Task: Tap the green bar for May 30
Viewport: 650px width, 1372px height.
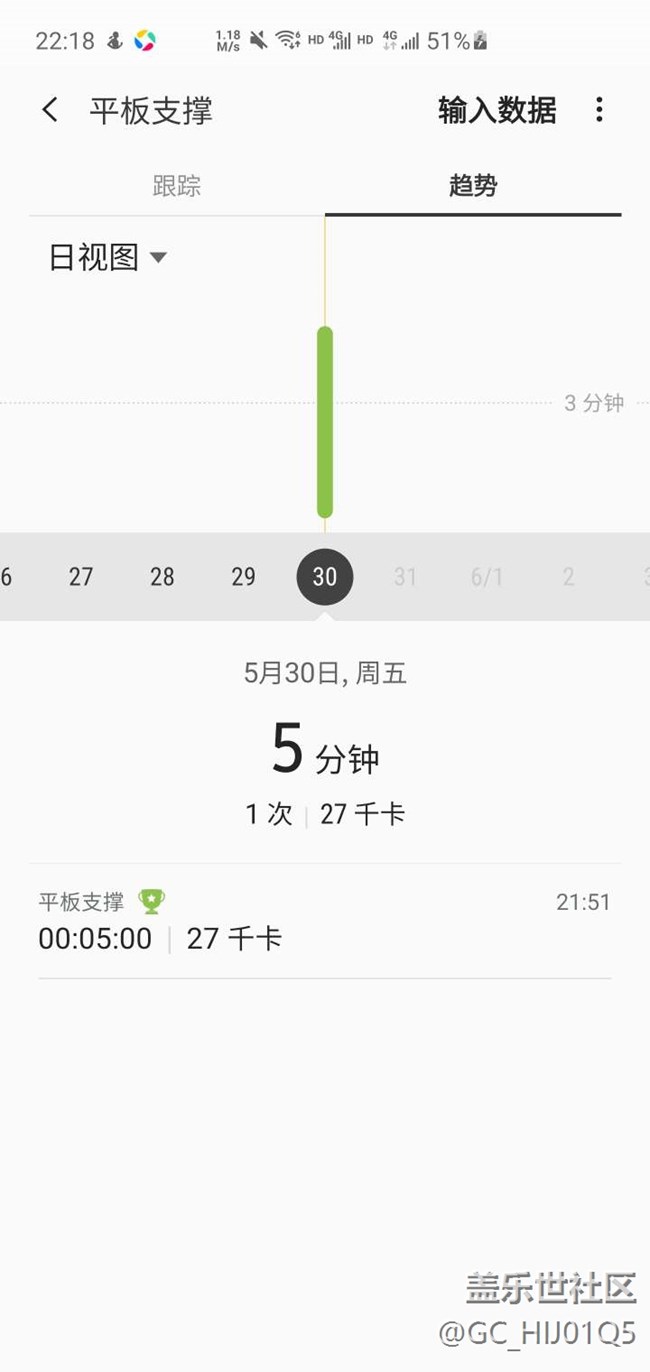Action: click(325, 422)
